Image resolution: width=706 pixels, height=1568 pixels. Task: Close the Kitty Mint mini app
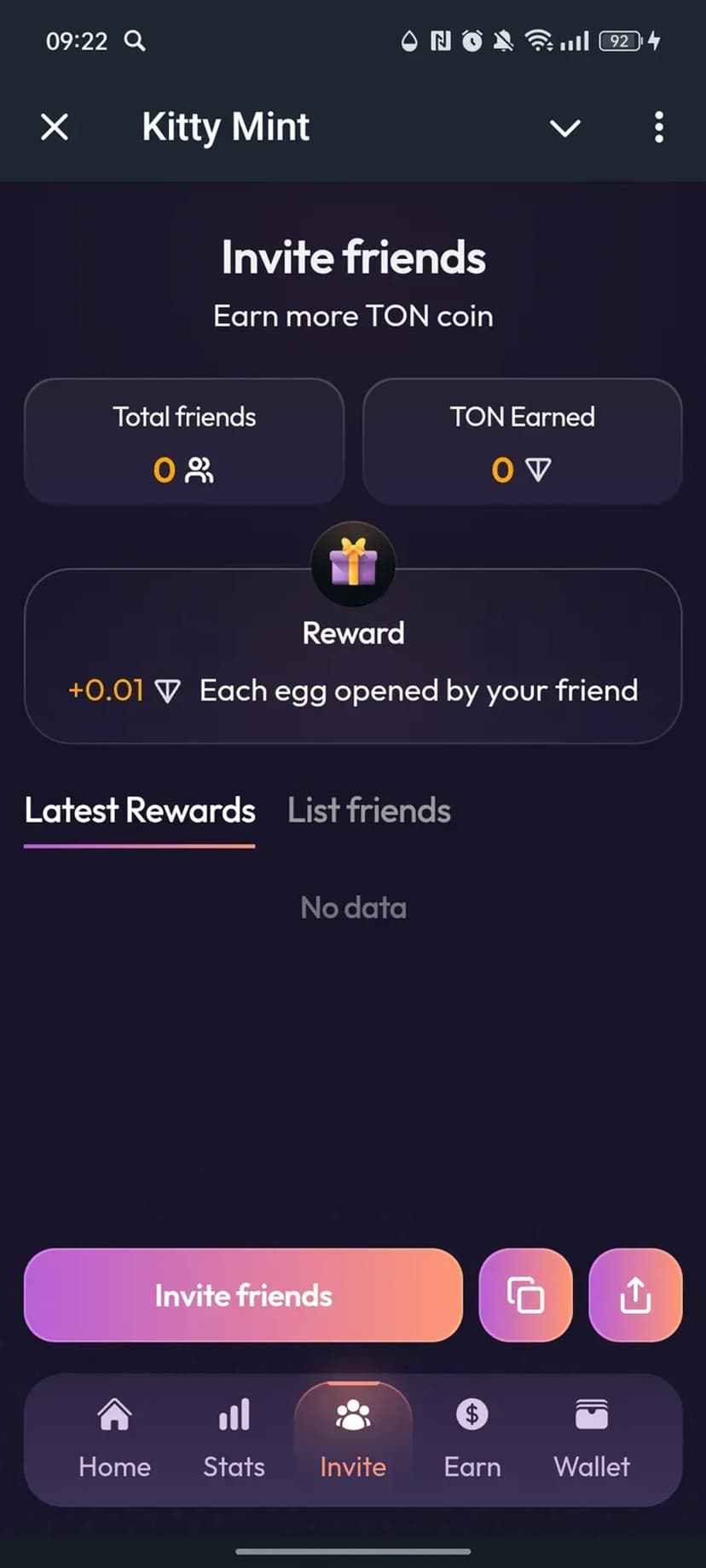coord(55,128)
